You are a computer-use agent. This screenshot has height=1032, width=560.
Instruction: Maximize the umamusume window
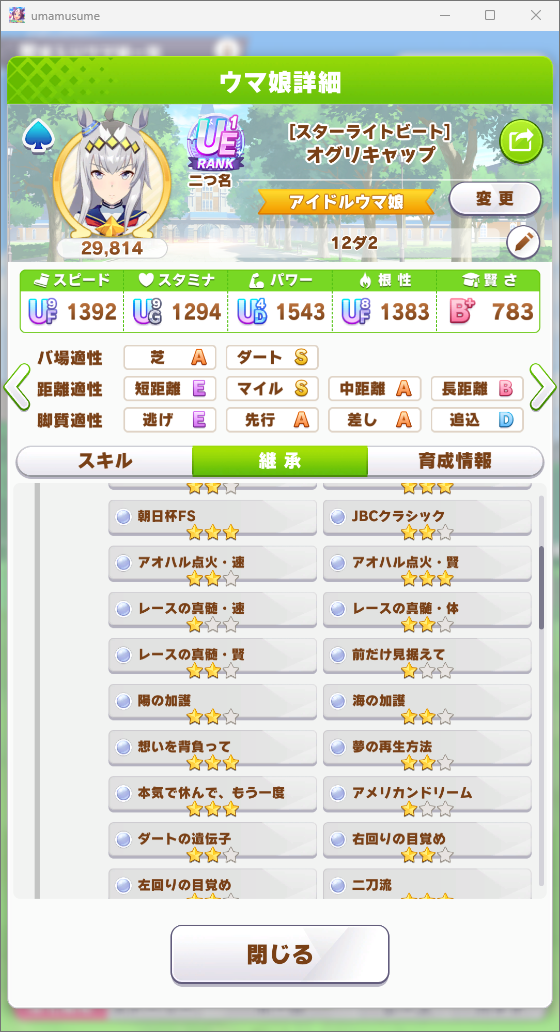pyautogui.click(x=490, y=15)
